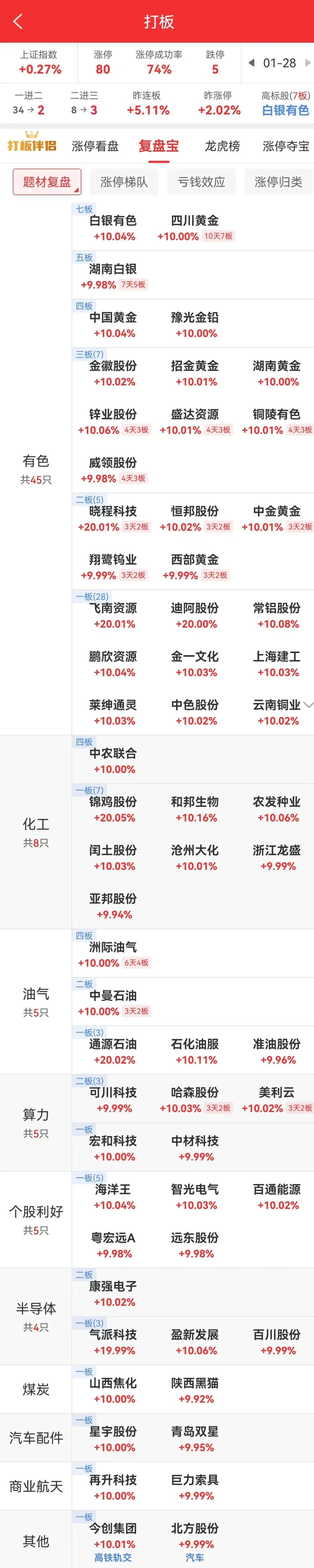314x1568 pixels.
Task: Open 可川科技 stock details
Action: click(x=113, y=1093)
